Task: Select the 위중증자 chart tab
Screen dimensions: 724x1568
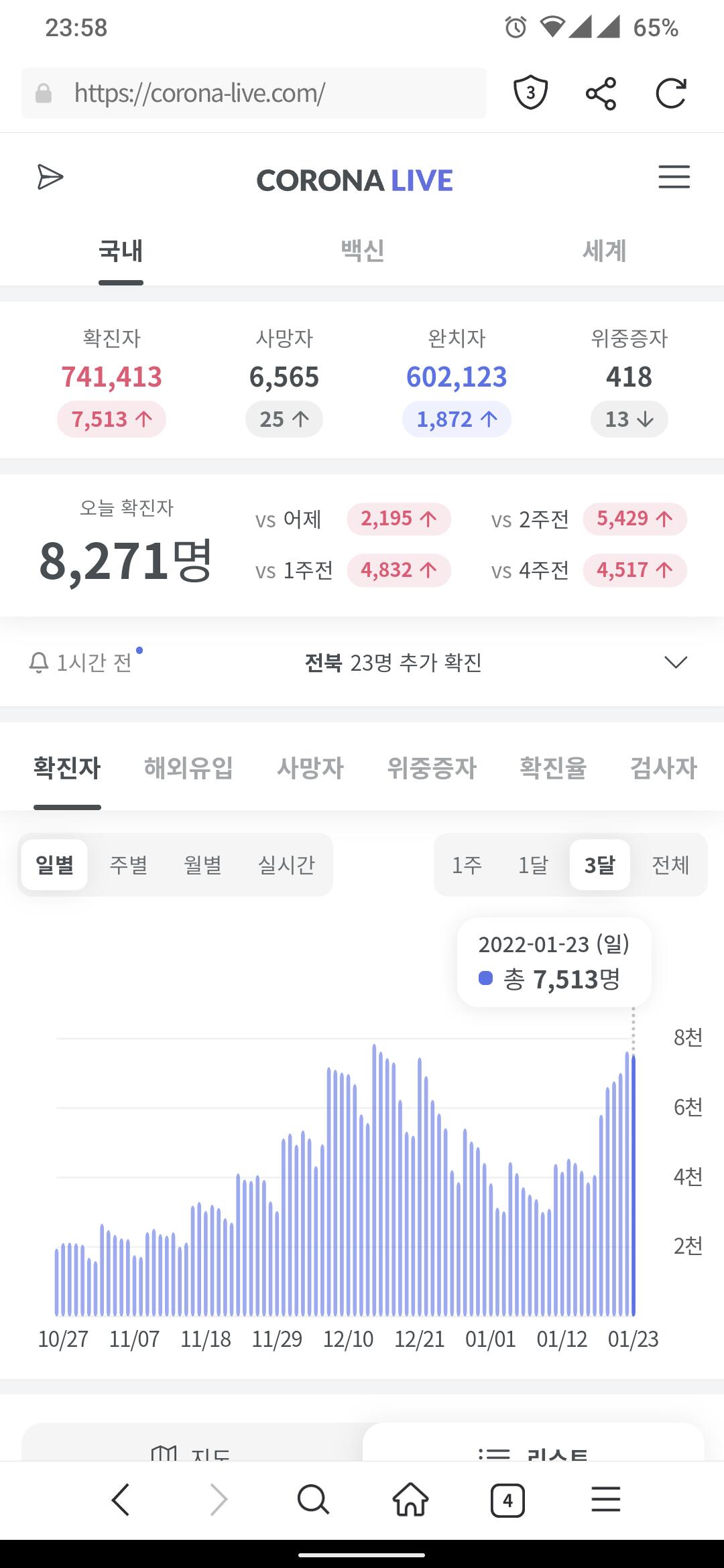Action: [x=432, y=768]
